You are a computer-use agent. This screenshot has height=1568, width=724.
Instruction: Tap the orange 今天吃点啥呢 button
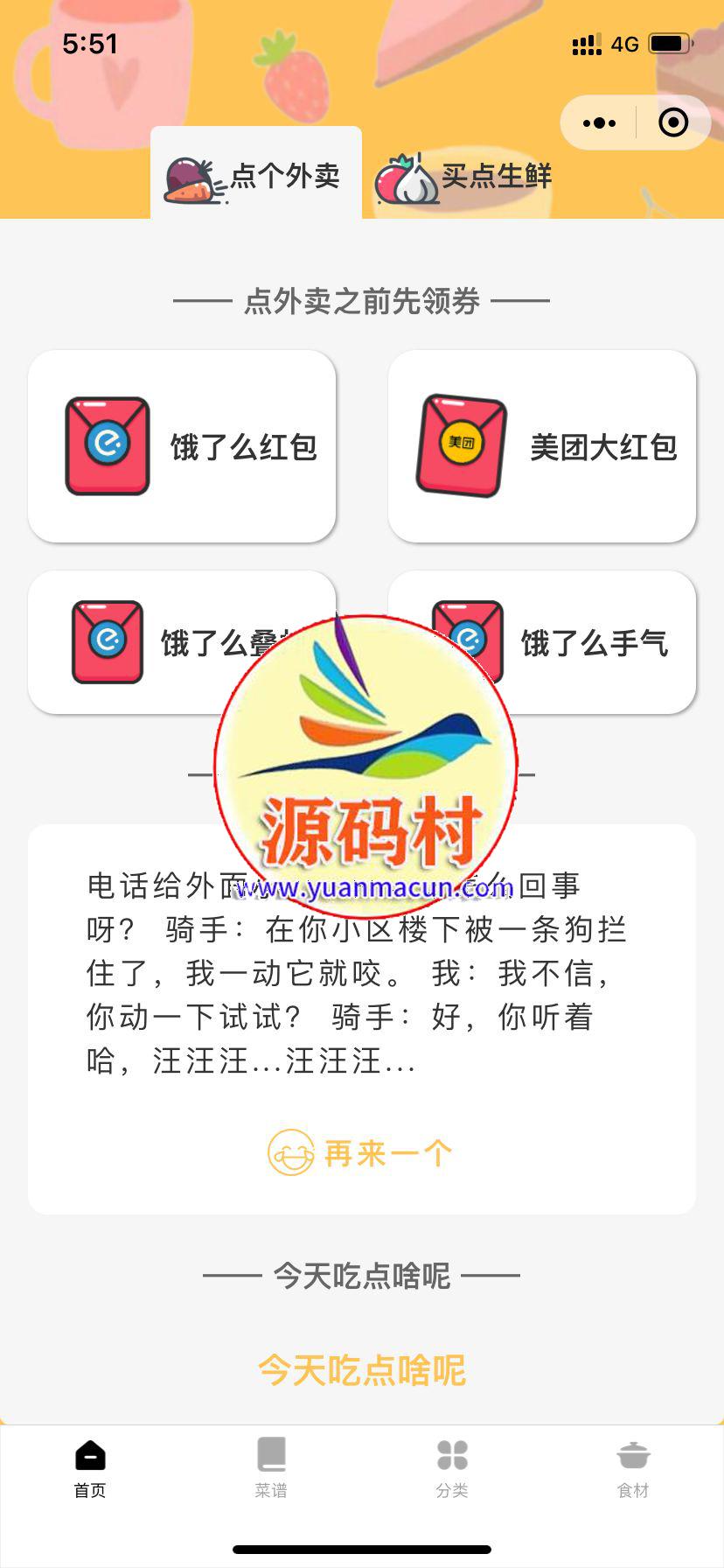361,1369
